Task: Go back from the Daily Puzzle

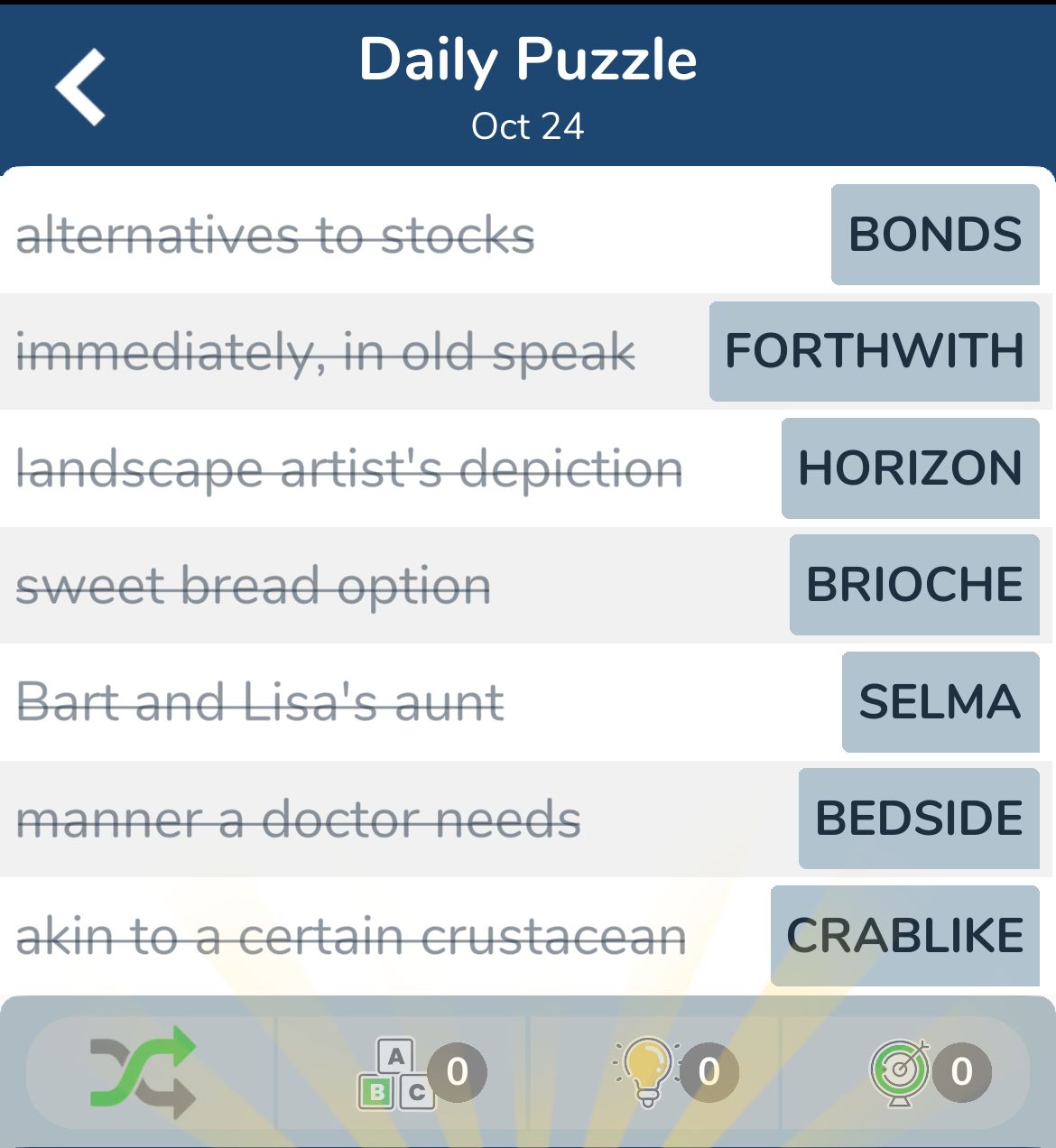Action: click(x=81, y=87)
